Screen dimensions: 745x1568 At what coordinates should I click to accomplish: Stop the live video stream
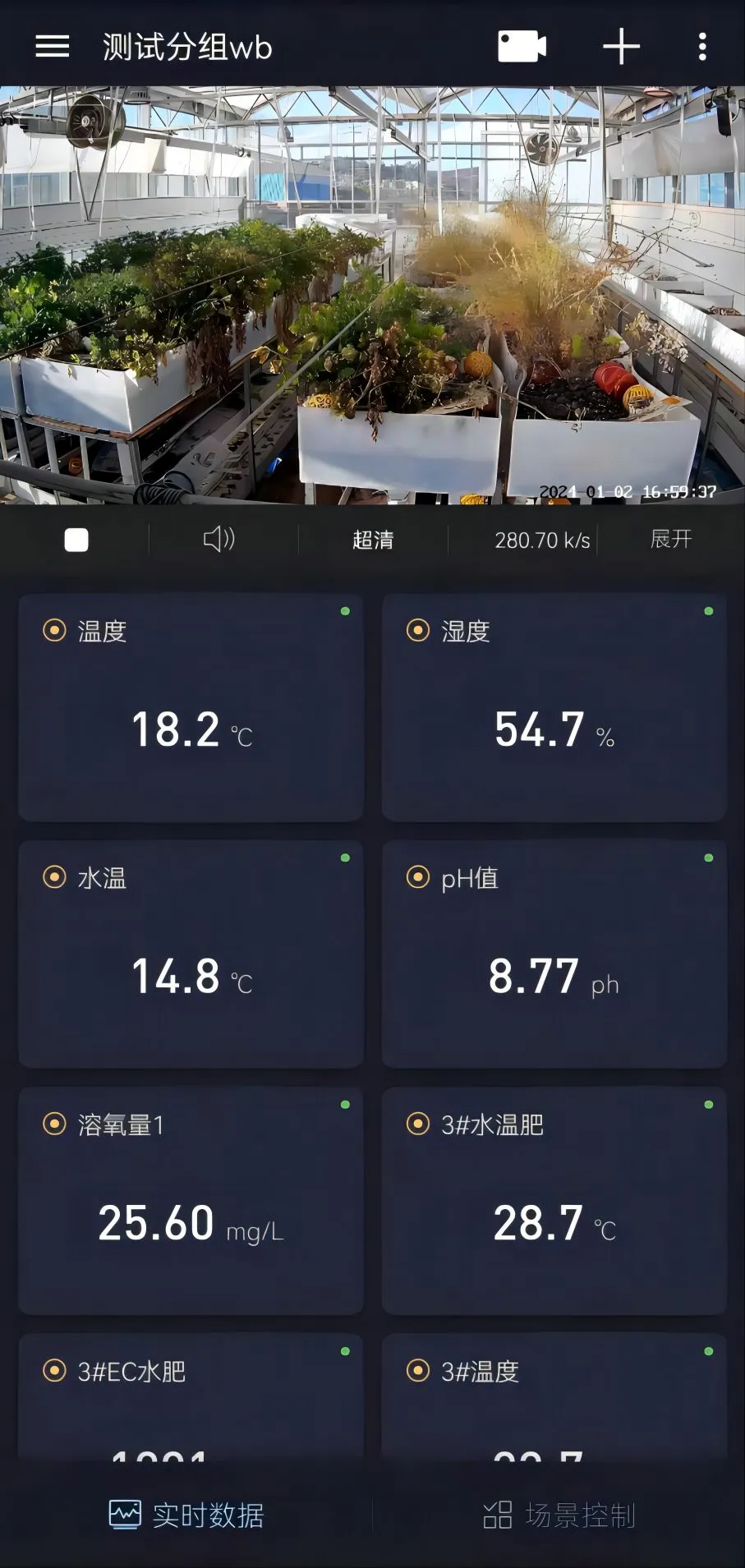76,540
